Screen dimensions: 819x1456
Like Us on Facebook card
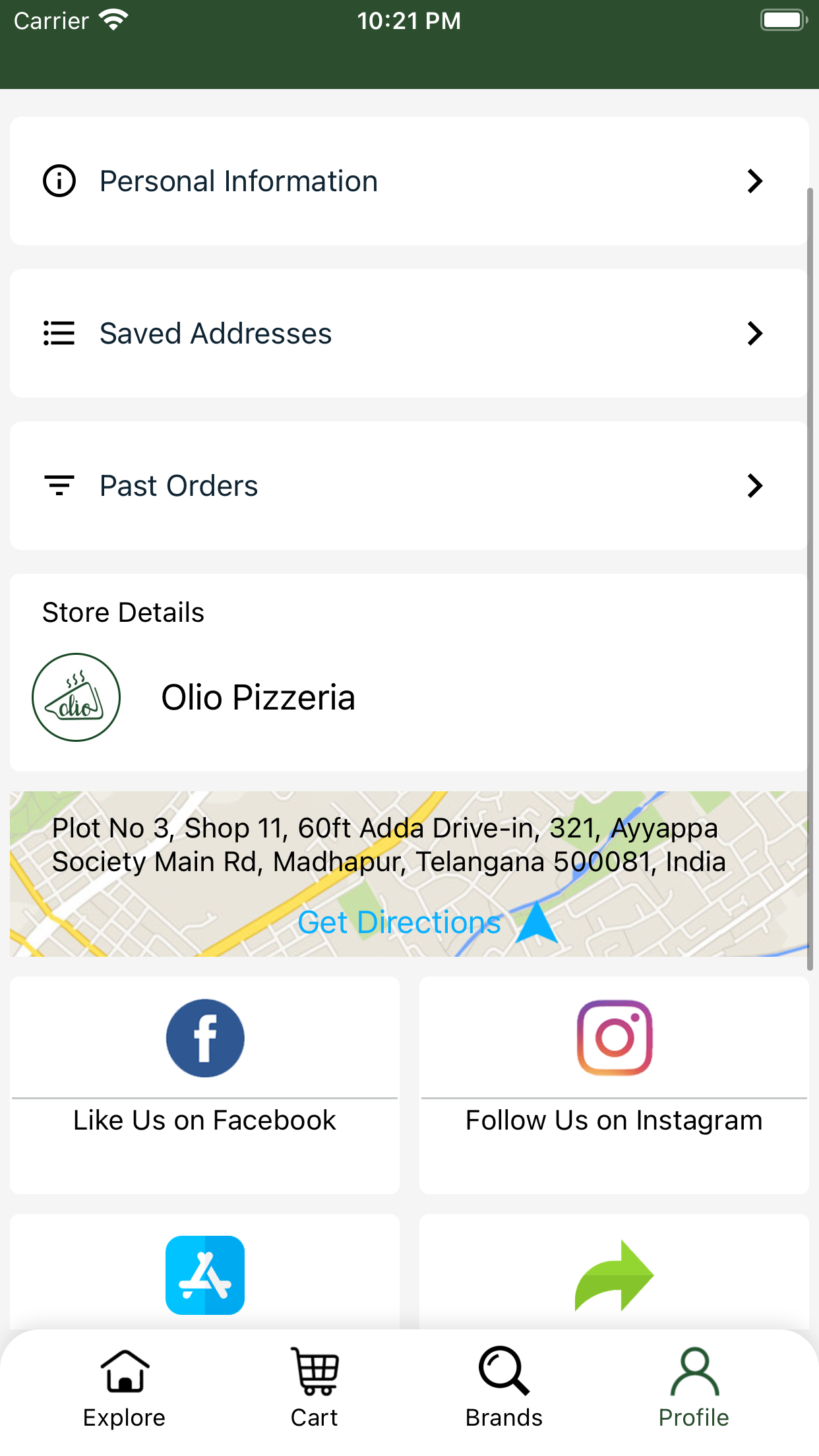click(x=205, y=1085)
